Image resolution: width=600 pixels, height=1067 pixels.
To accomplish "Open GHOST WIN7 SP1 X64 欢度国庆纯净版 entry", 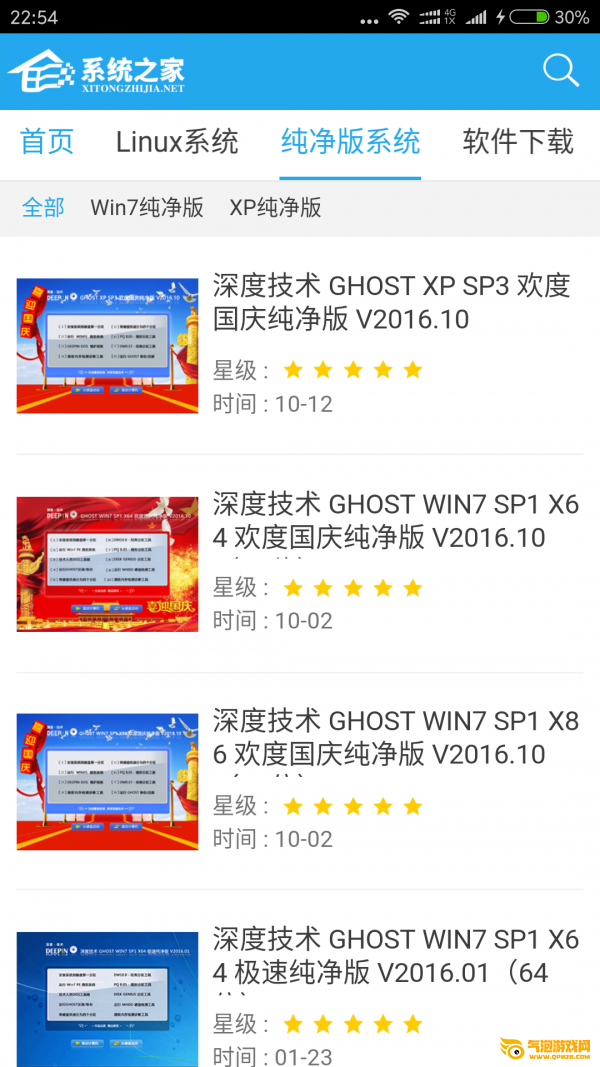I will (300, 564).
